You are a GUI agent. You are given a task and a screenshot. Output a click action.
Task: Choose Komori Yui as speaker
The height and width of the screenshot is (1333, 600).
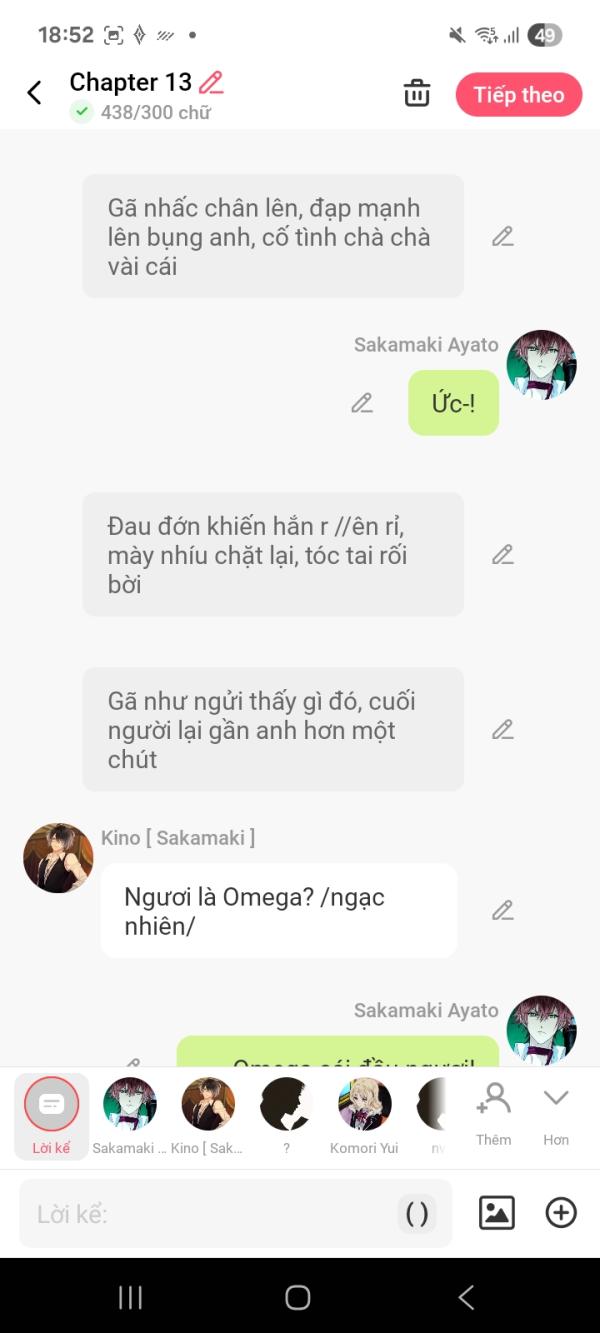pos(364,1115)
